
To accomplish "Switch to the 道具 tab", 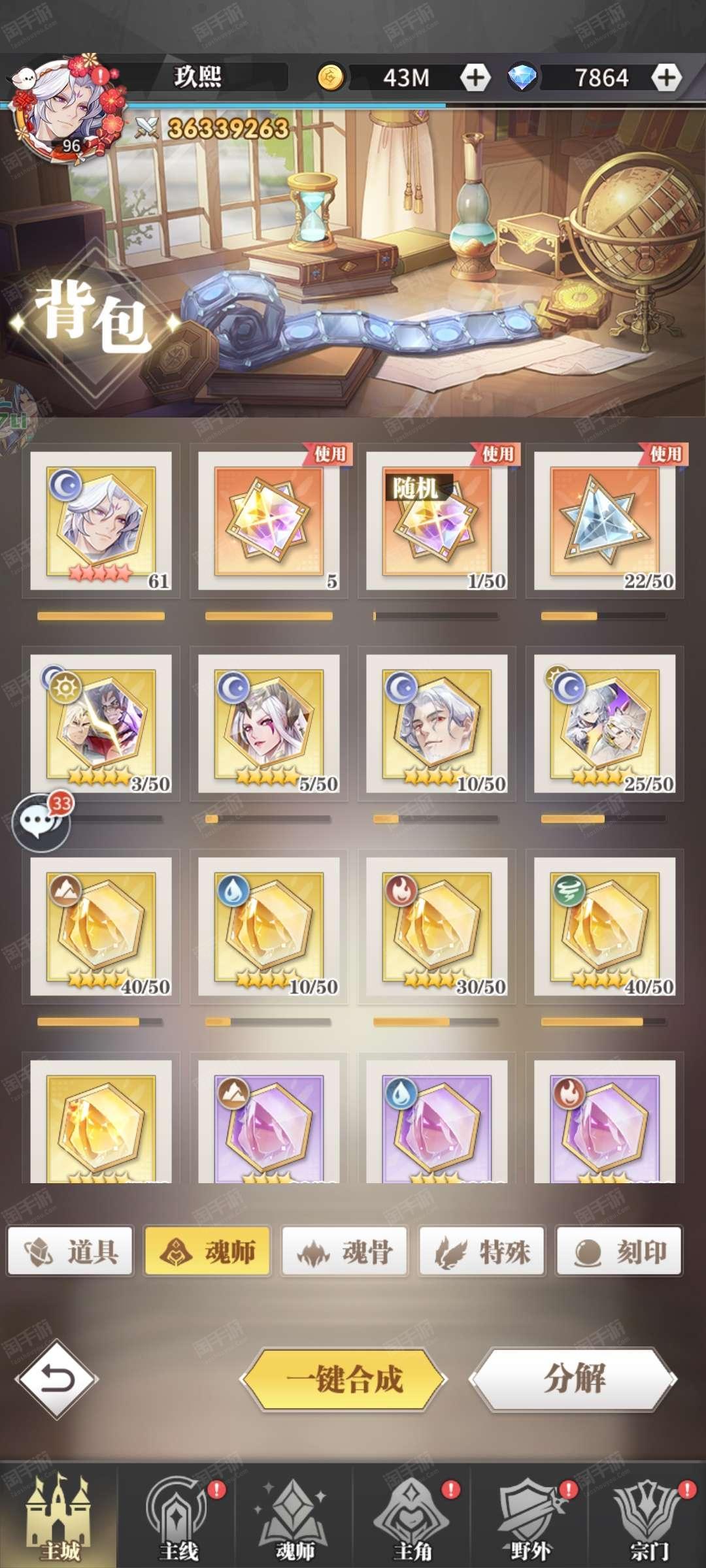I will pyautogui.click(x=71, y=1252).
